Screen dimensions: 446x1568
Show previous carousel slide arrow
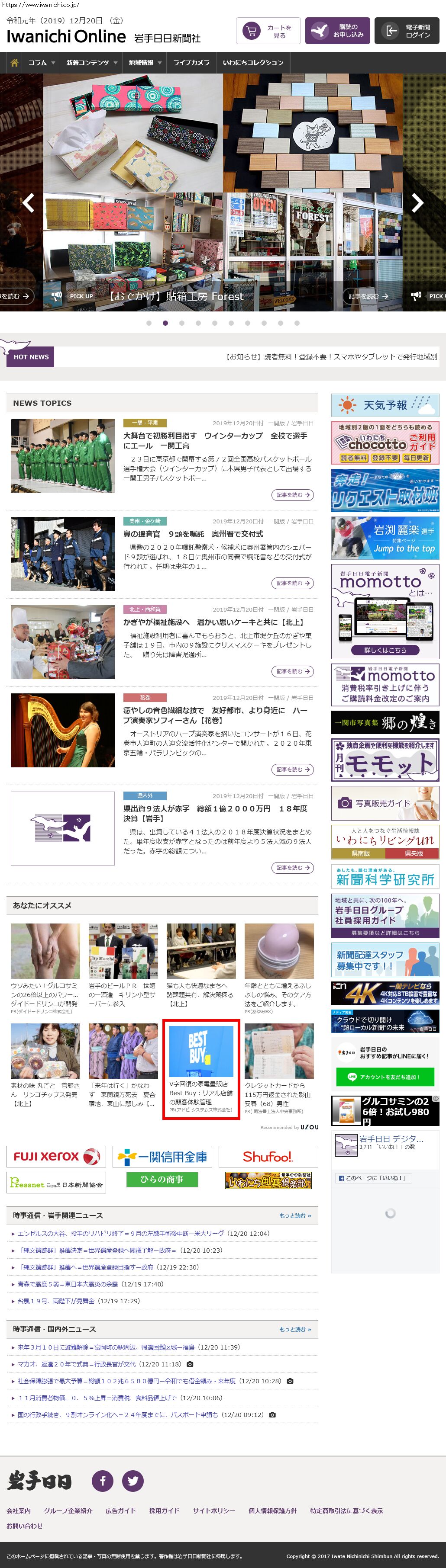(28, 203)
